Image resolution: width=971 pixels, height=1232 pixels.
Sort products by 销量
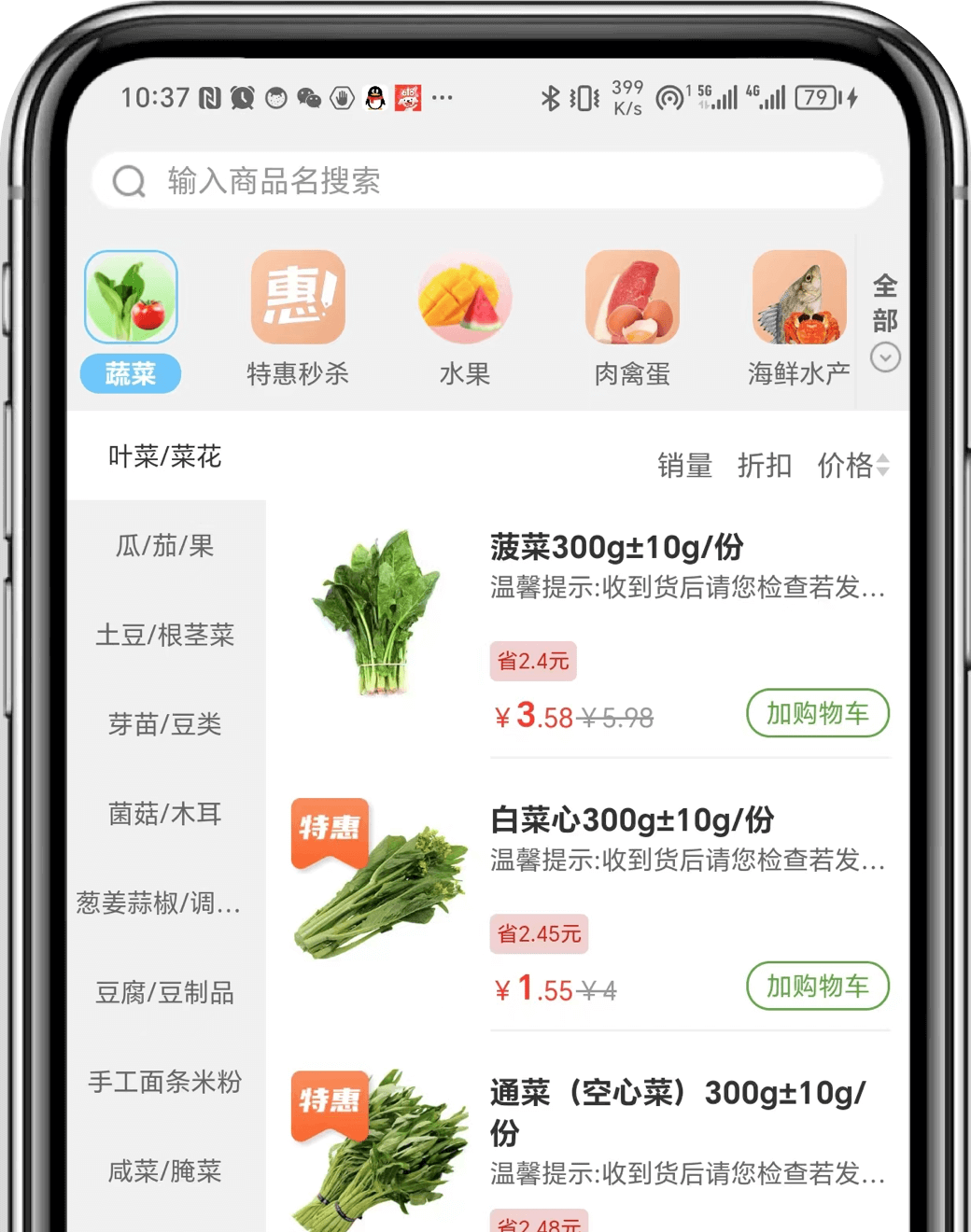pos(684,465)
